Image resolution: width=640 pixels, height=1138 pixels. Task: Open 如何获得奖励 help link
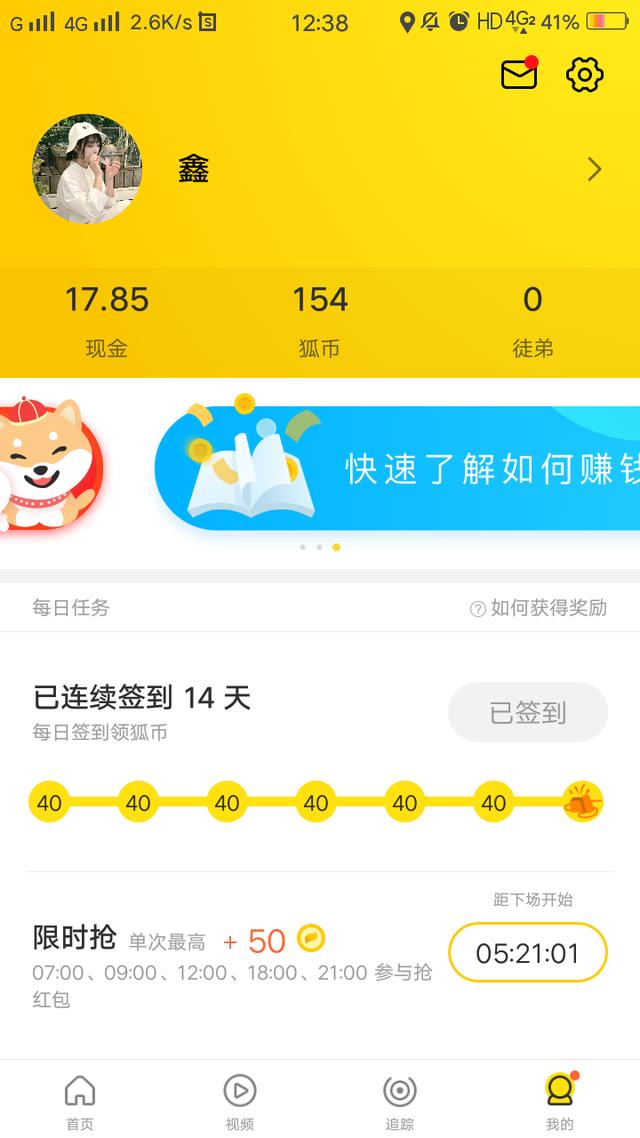tap(538, 607)
